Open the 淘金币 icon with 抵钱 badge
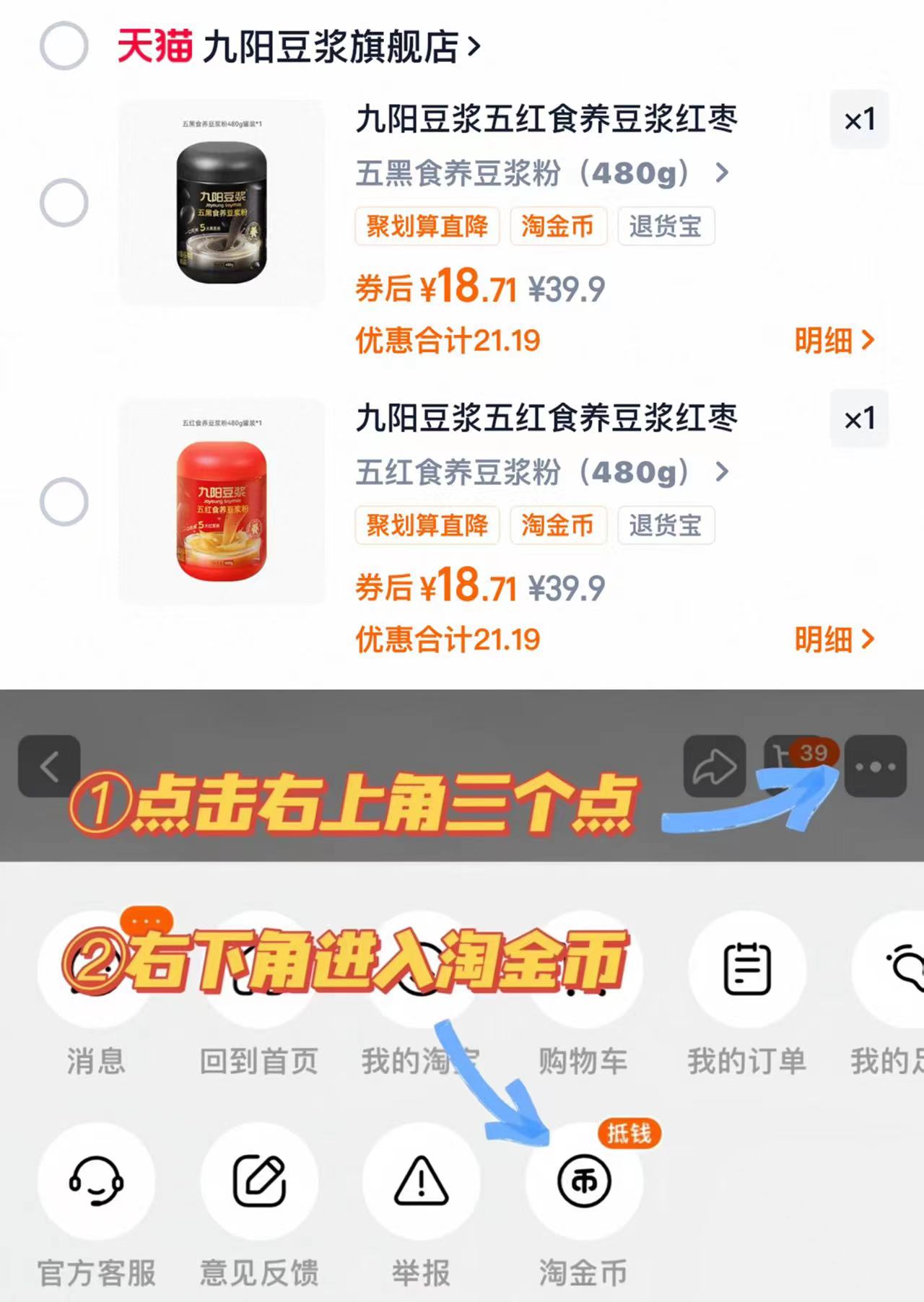 [585, 1181]
